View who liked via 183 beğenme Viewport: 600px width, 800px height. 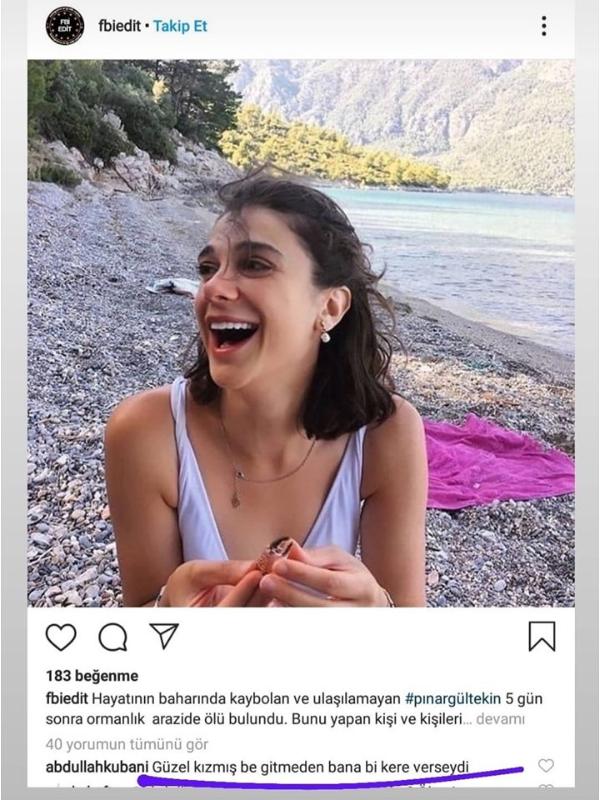click(92, 676)
